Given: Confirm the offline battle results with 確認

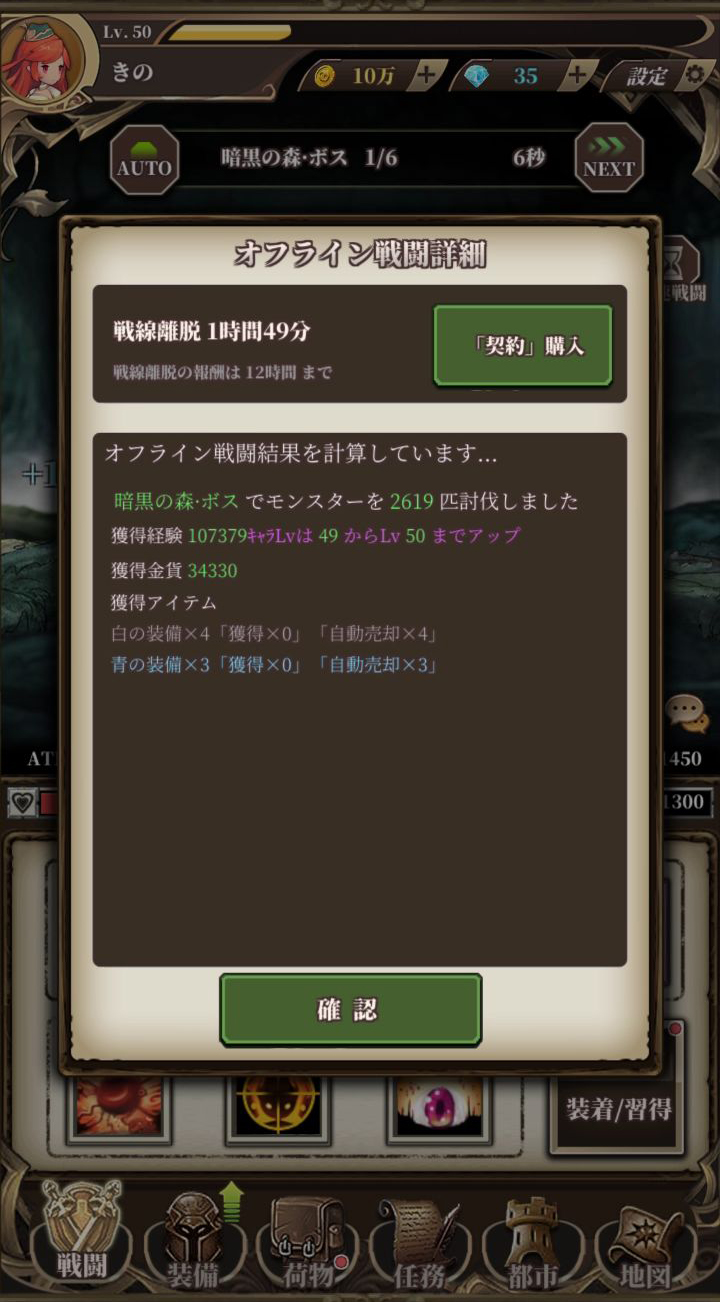Looking at the screenshot, I should [x=350, y=1009].
